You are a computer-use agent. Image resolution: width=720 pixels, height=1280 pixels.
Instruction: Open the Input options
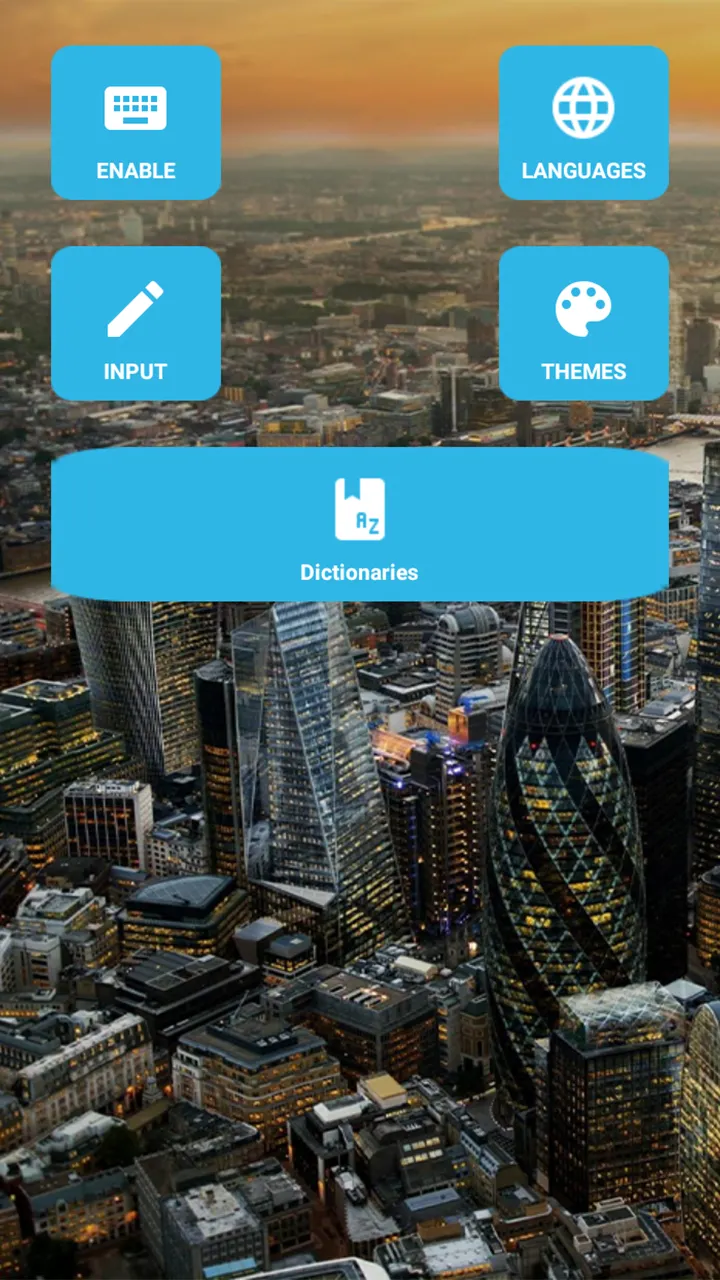[x=136, y=324]
